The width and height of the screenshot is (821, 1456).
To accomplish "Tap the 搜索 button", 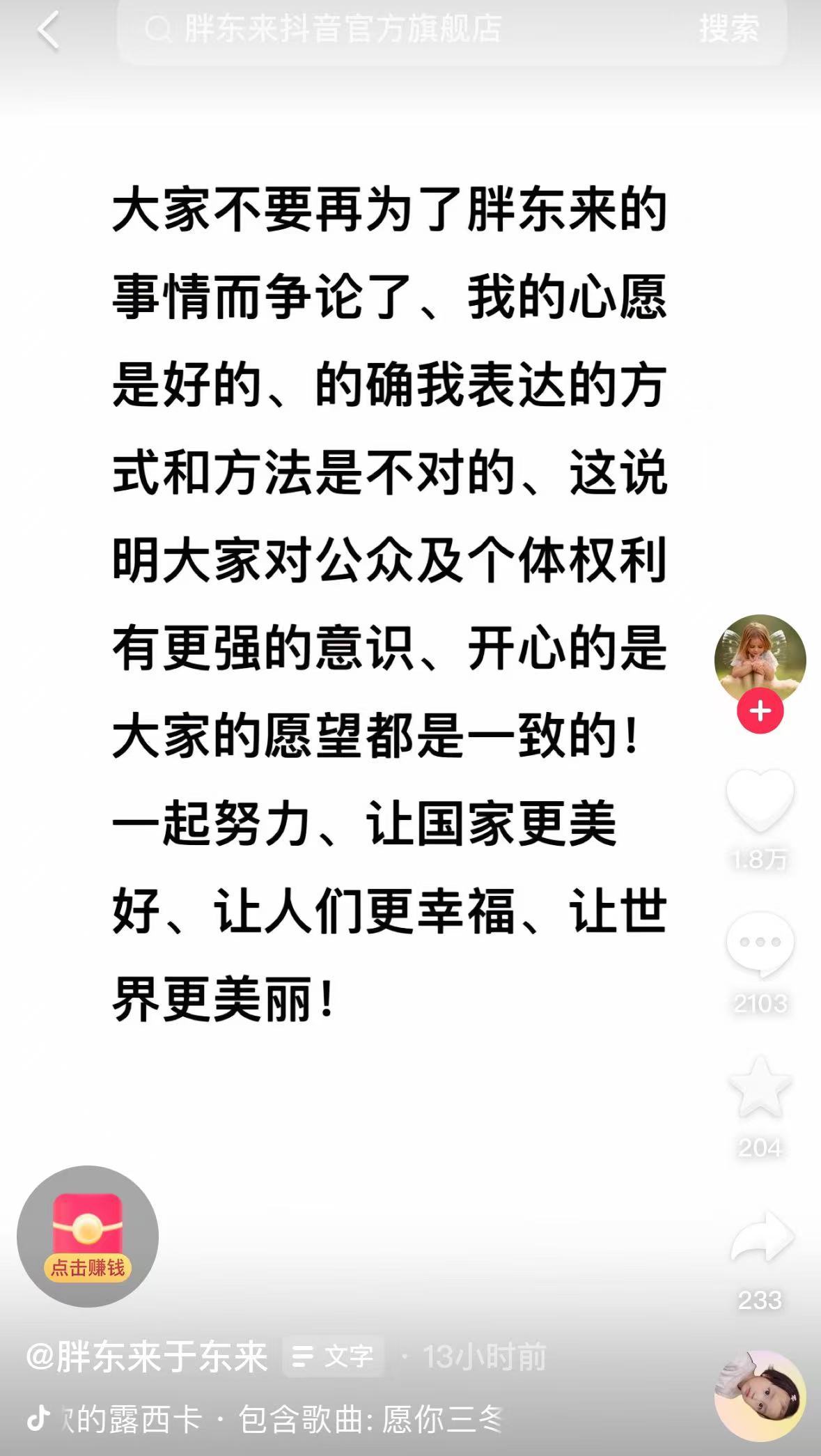I will (x=728, y=29).
